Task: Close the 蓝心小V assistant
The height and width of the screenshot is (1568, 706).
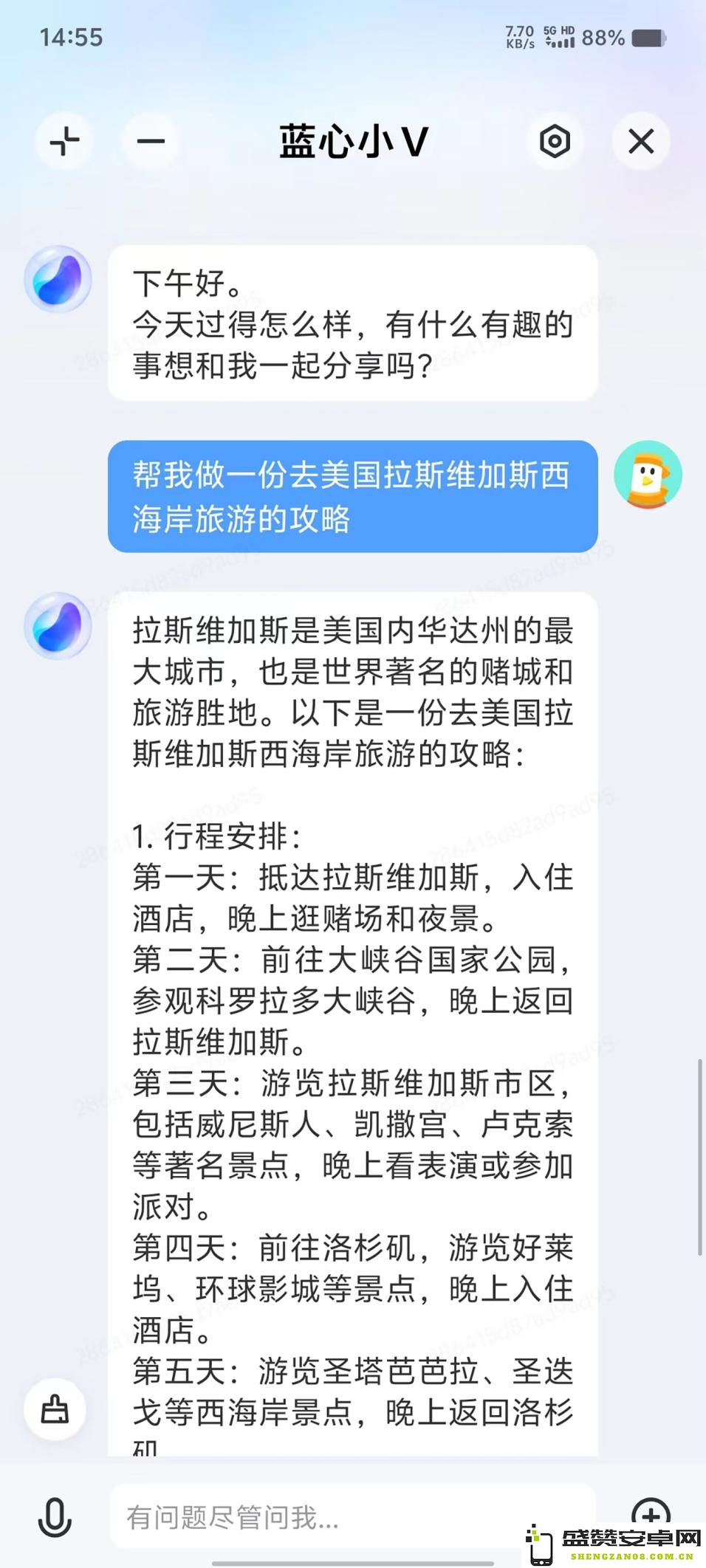Action: 641,141
